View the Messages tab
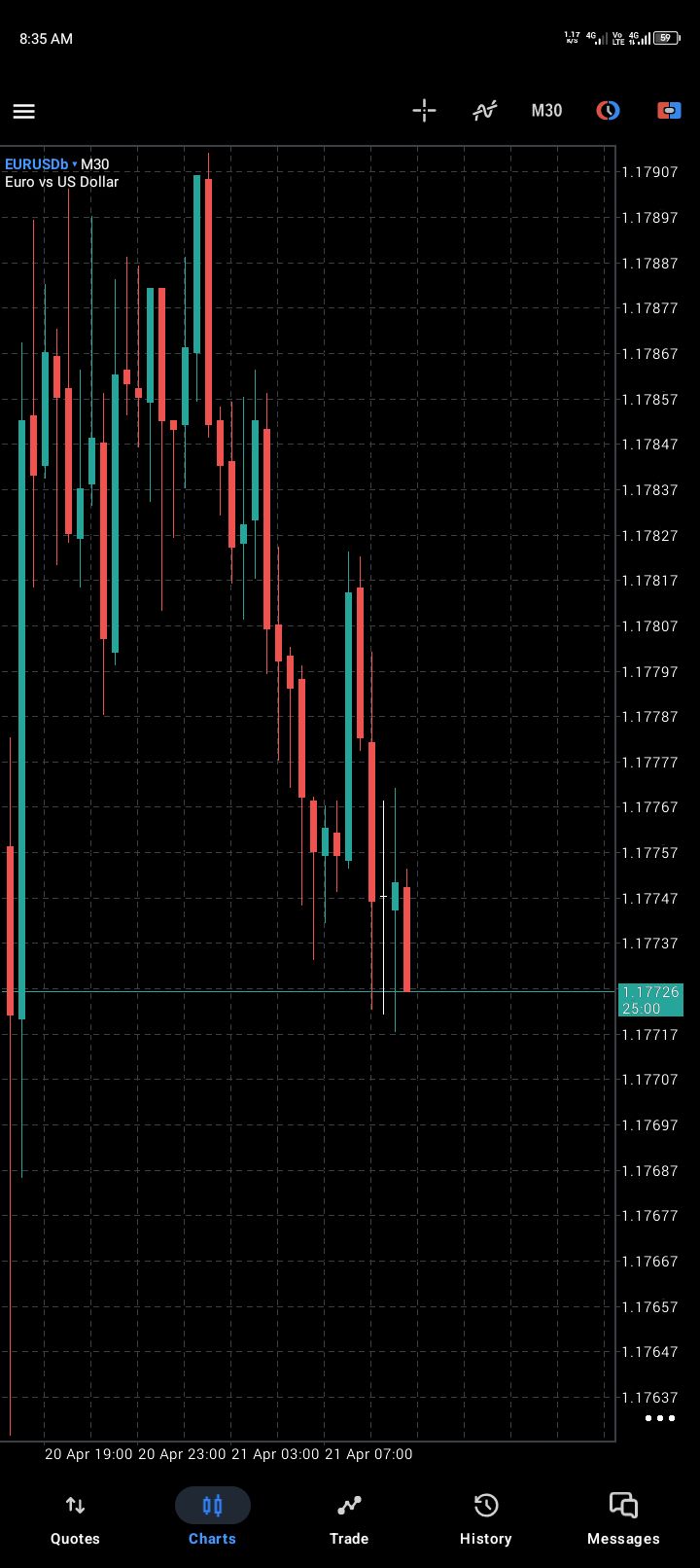700x1568 pixels. (623, 1518)
